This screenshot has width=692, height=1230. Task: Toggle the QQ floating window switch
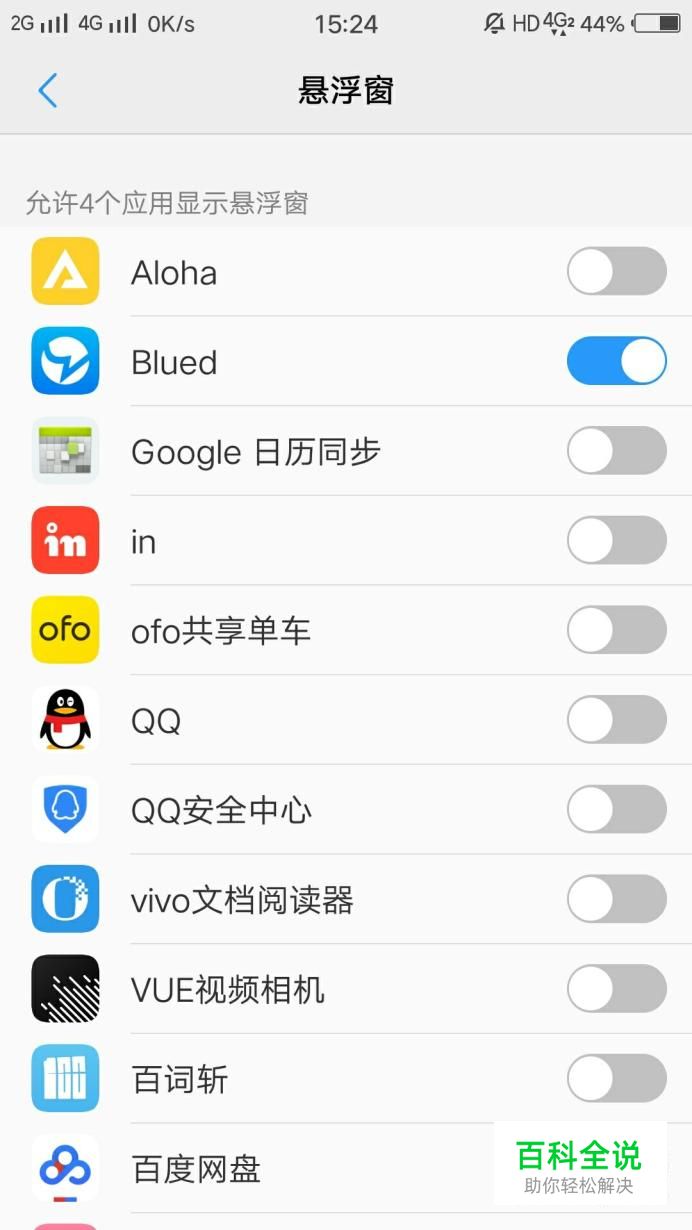pos(617,720)
